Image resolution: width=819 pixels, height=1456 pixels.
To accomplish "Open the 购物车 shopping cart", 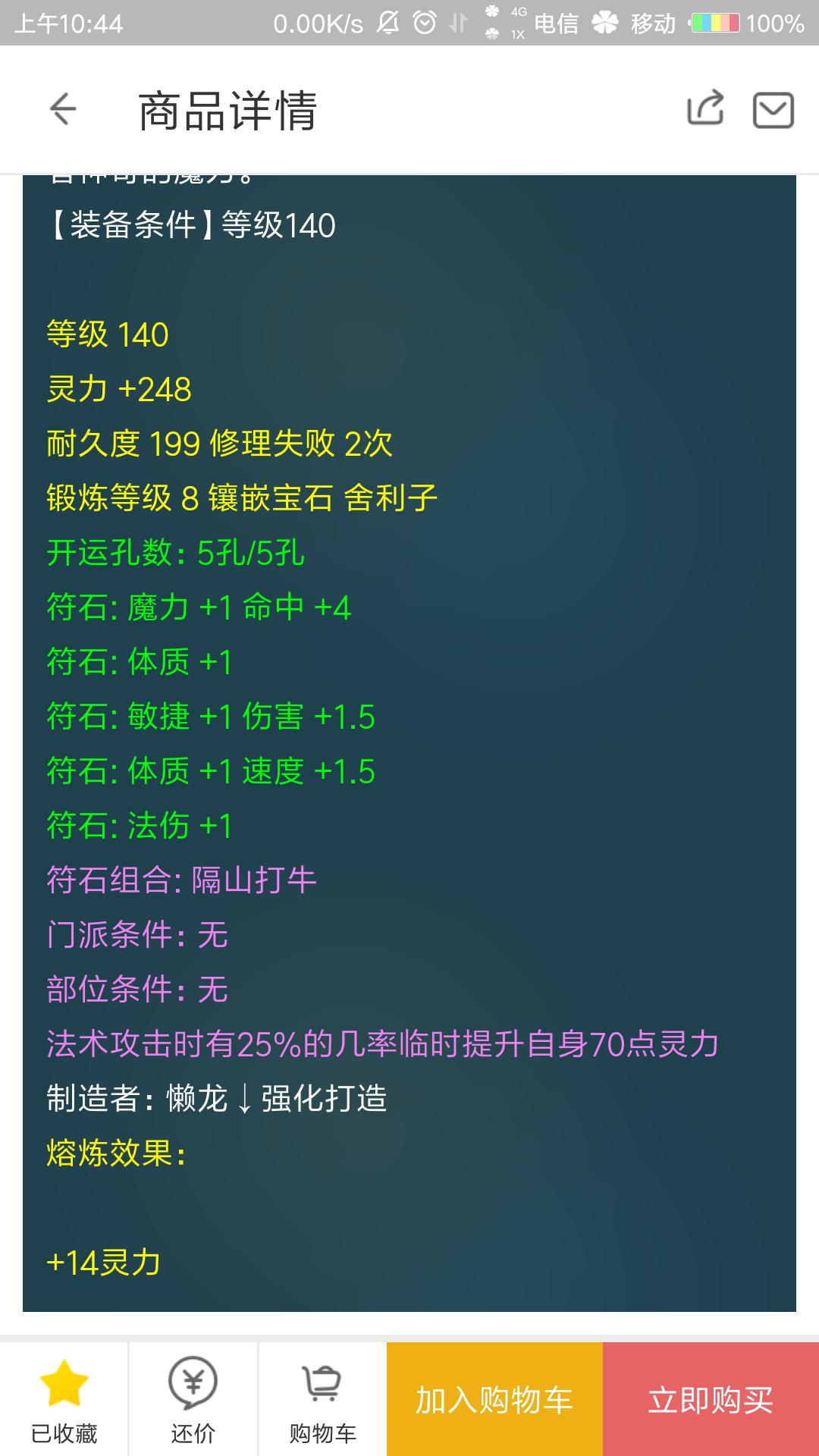I will point(322,1399).
